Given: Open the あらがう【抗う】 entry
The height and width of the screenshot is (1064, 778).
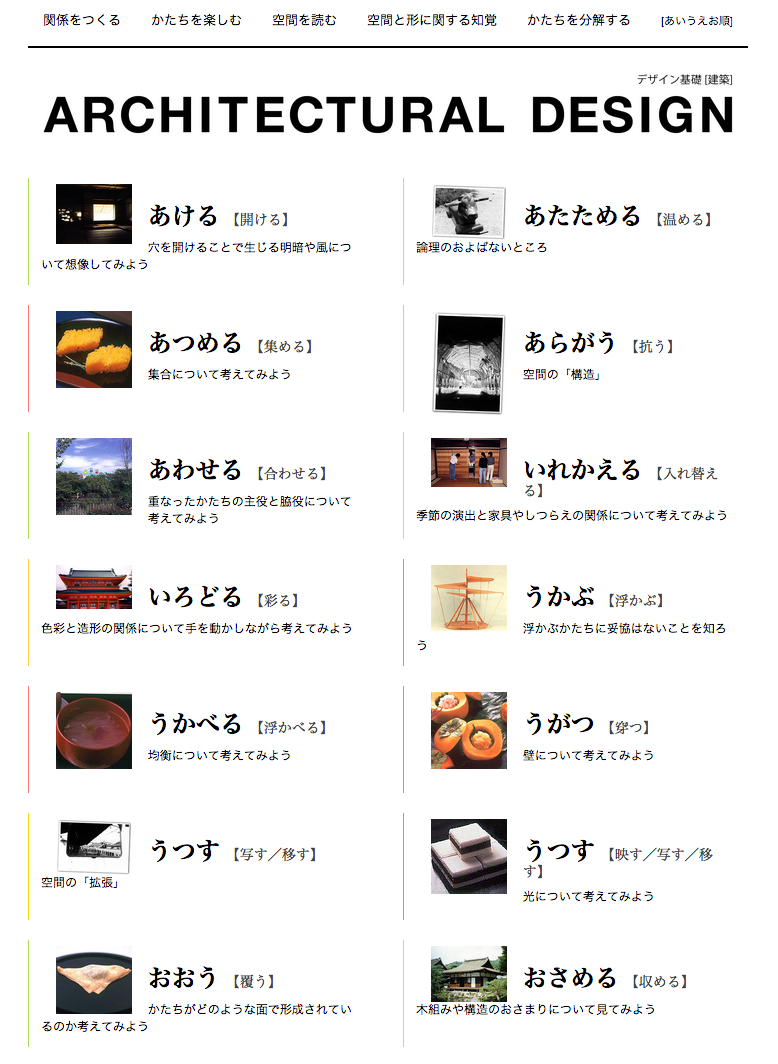Looking at the screenshot, I should pos(570,344).
